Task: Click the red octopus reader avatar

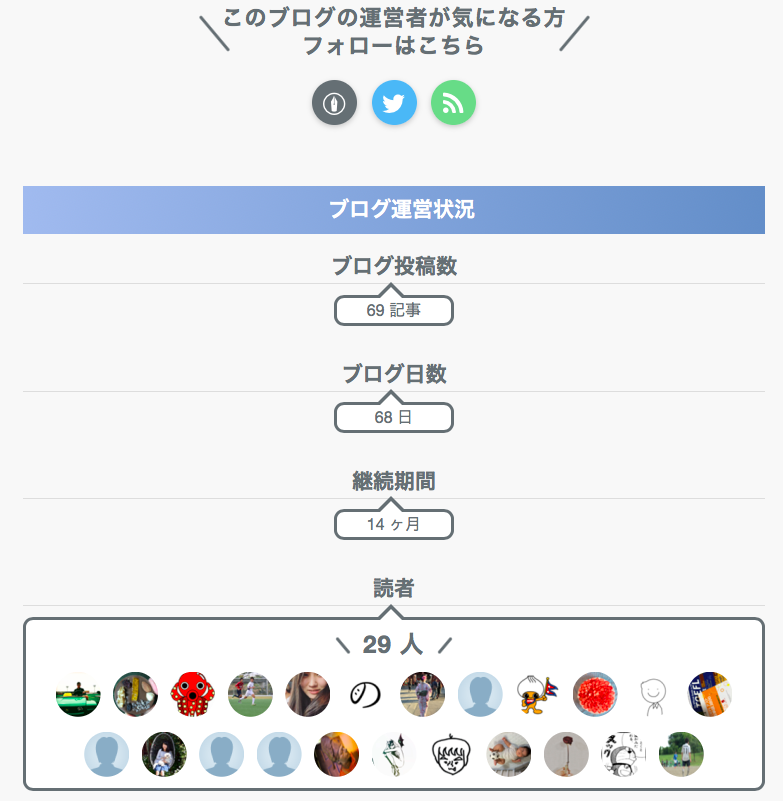Action: coord(193,696)
